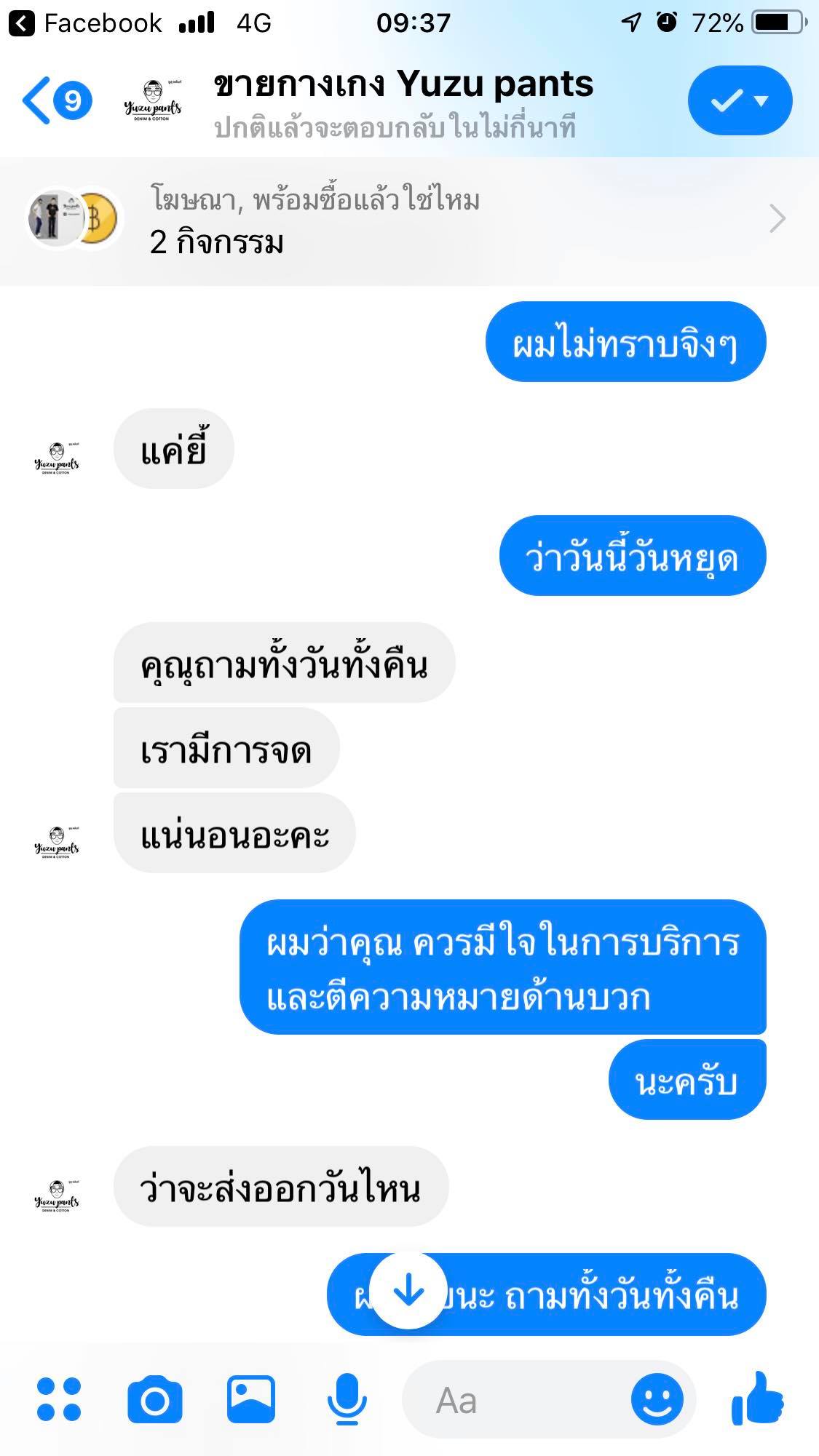Open the camera to take a photo
819x1456 pixels.
154,1399
